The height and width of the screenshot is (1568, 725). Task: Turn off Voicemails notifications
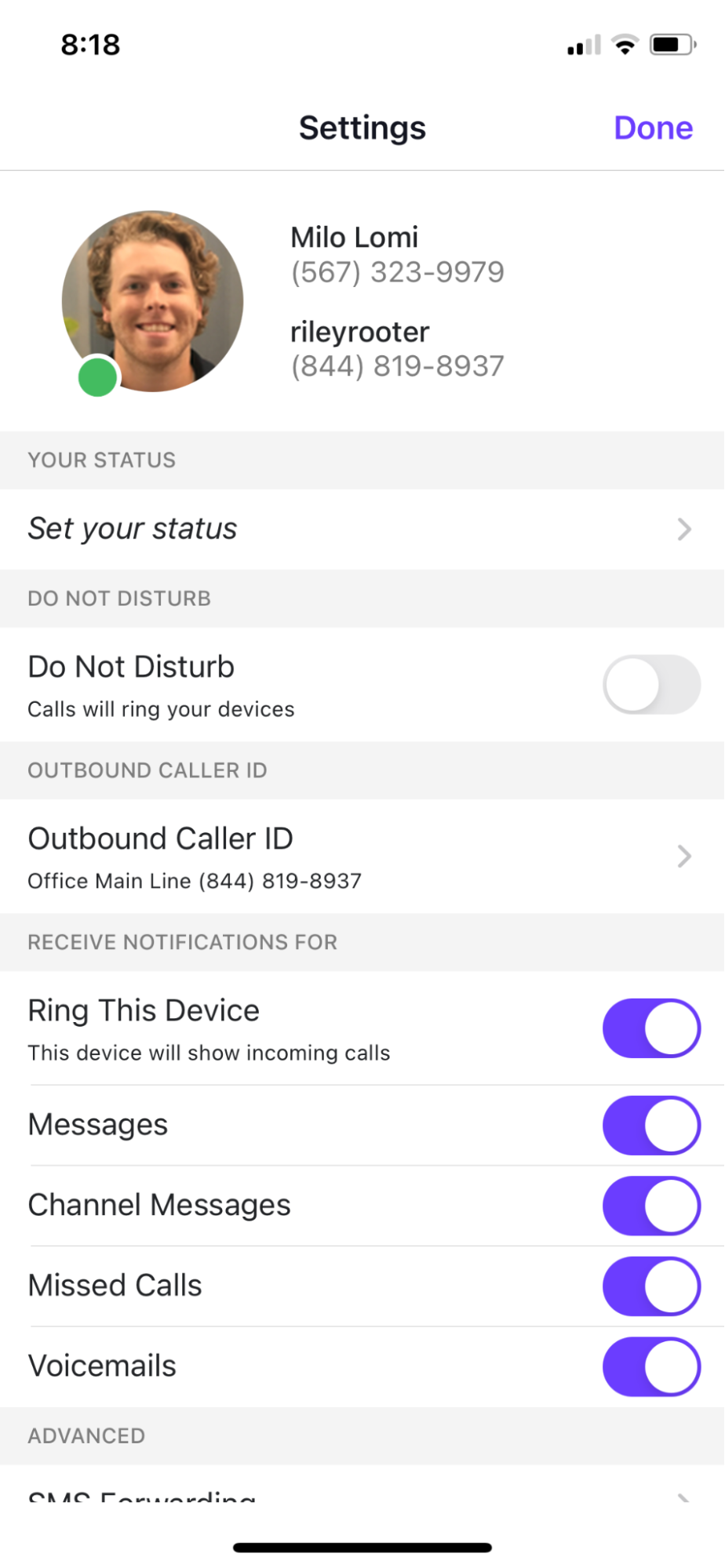tap(650, 1366)
